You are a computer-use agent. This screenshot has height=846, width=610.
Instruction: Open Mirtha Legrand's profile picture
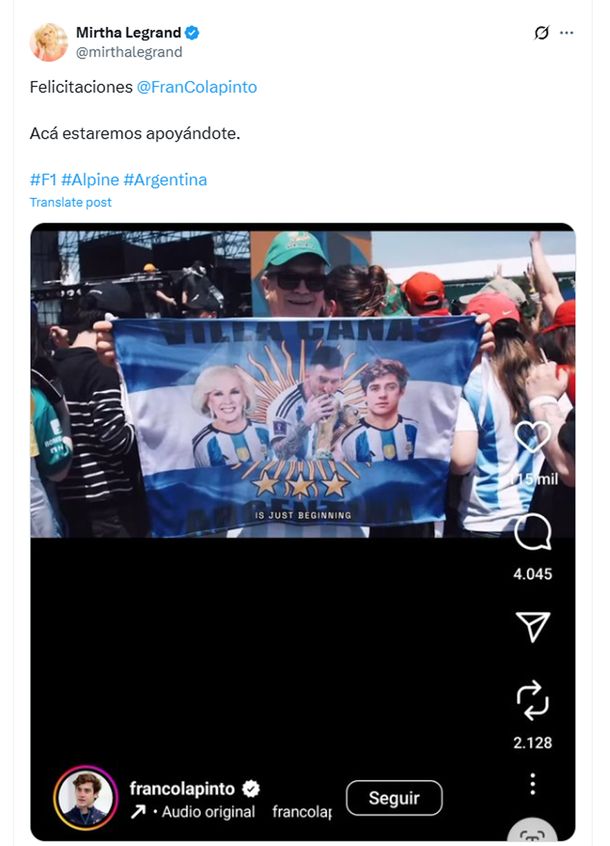click(48, 42)
